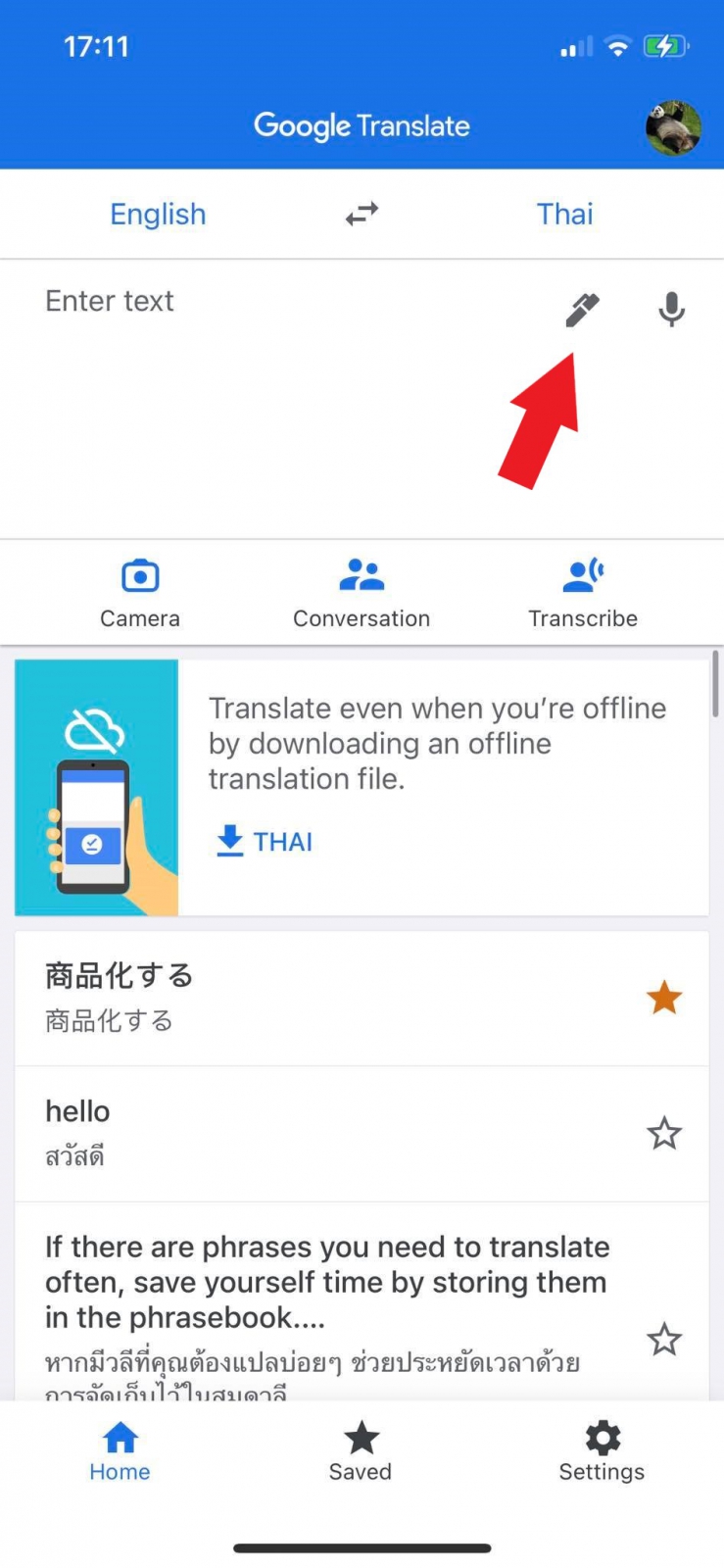Change target language Thai

tap(564, 214)
